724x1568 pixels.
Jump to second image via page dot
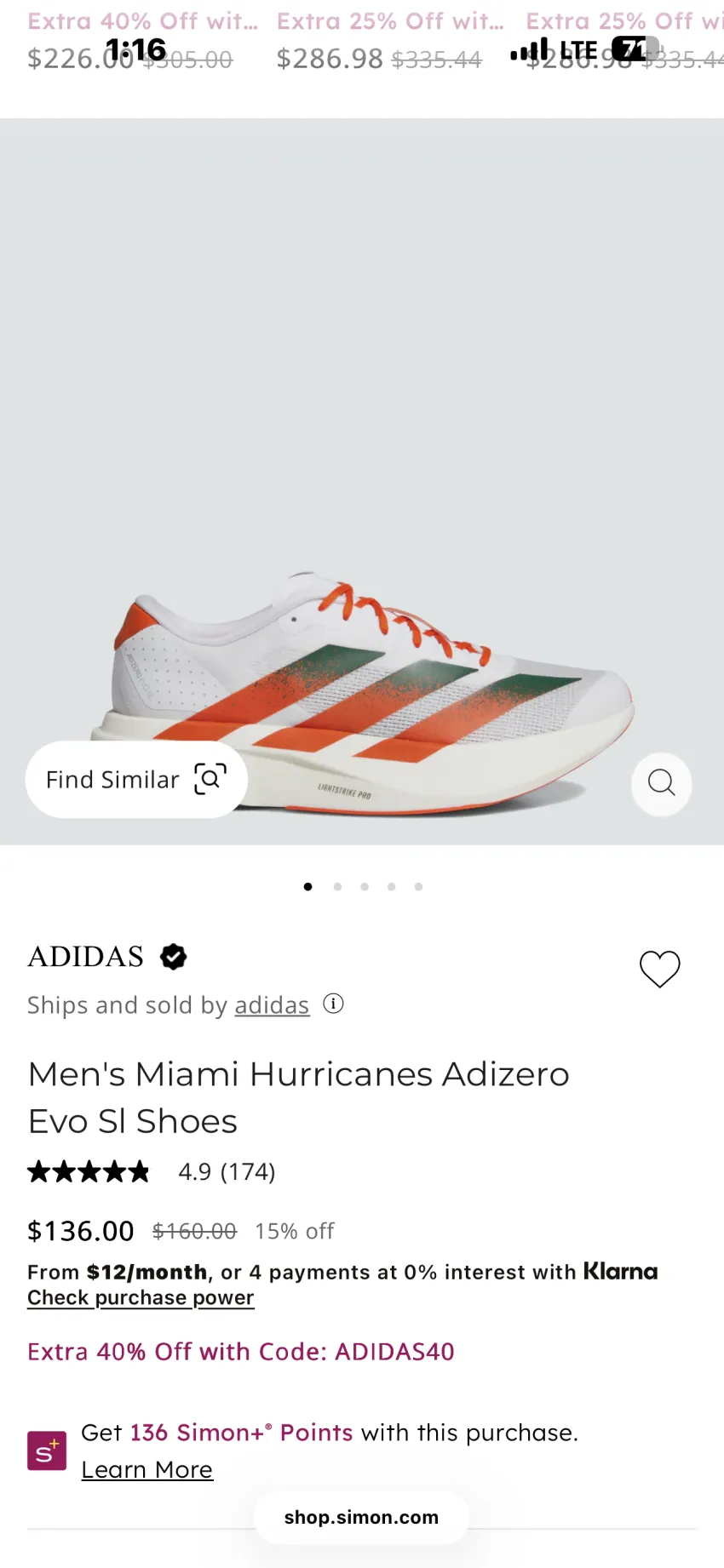click(337, 887)
